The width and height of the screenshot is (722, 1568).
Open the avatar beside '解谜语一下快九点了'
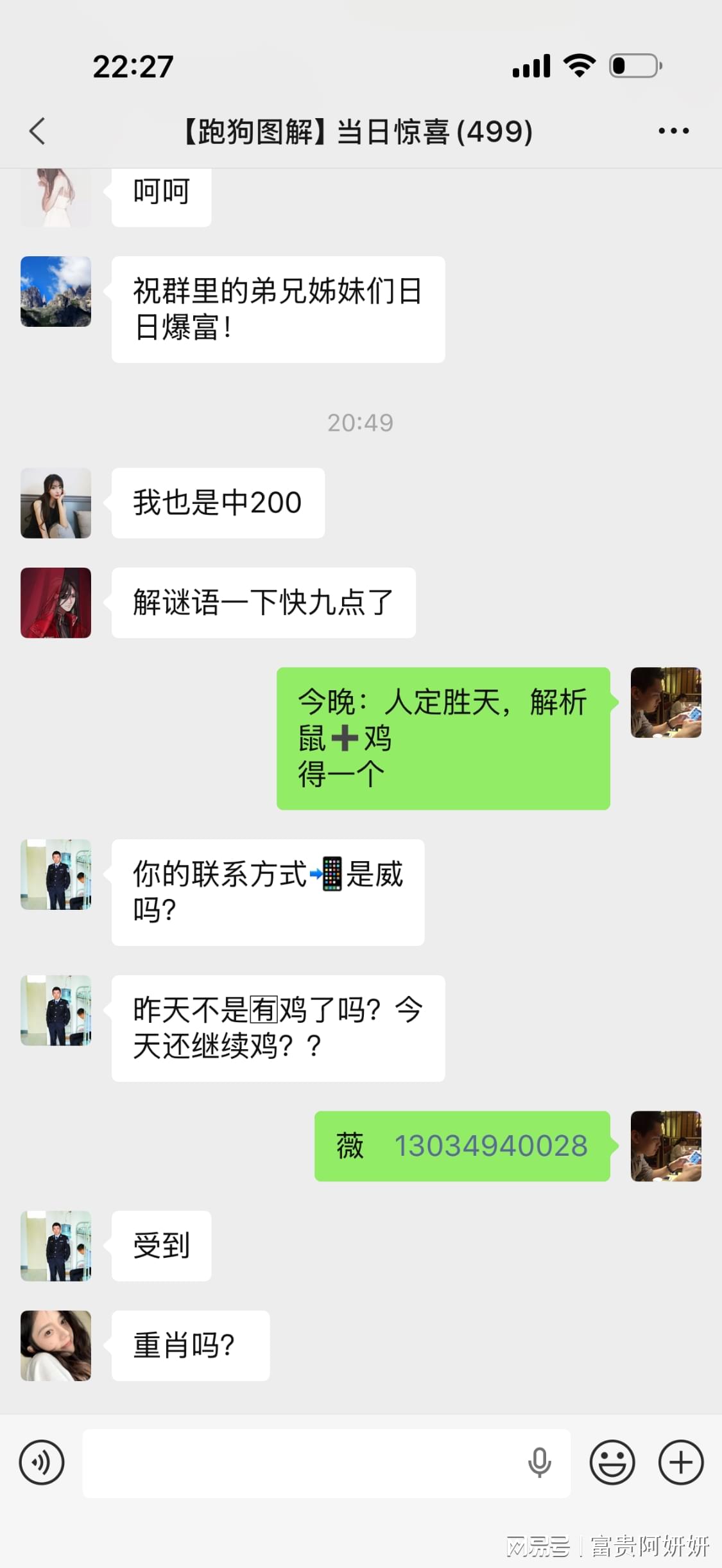tap(56, 602)
